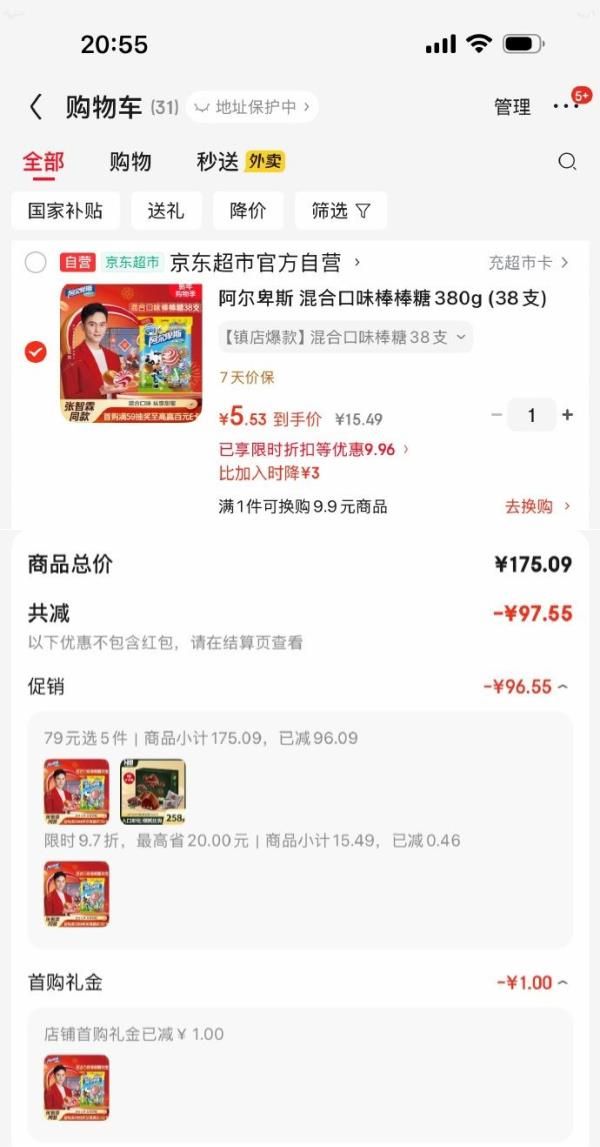
Task: Select the 降价 filter chip
Action: pos(248,211)
